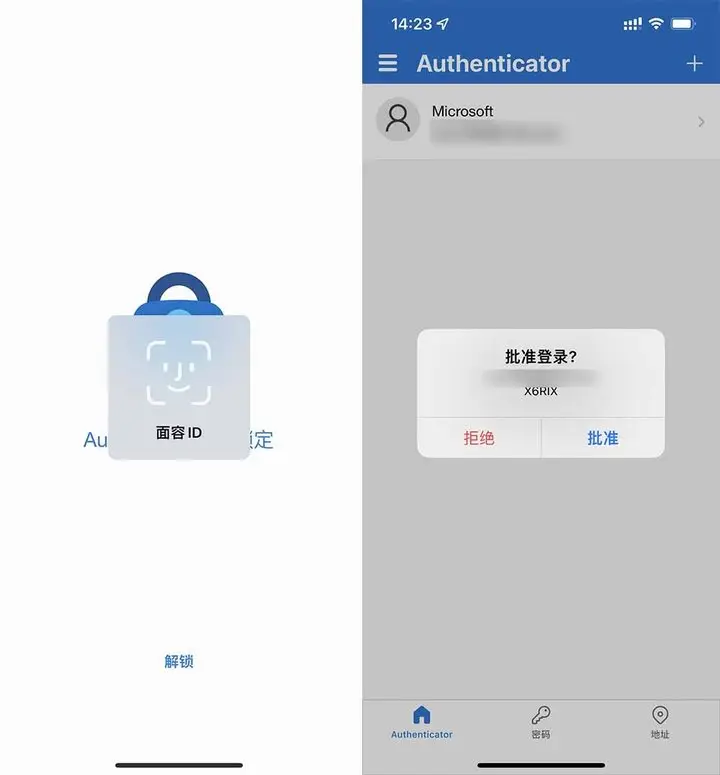Click the Face ID face icon
The height and width of the screenshot is (775, 720).
(x=178, y=370)
